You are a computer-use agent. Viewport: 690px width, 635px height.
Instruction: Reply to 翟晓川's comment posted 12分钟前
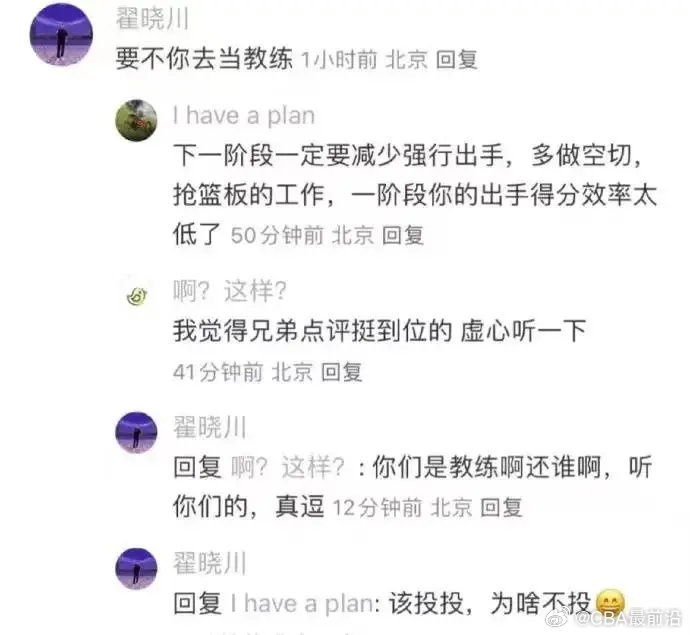(501, 507)
